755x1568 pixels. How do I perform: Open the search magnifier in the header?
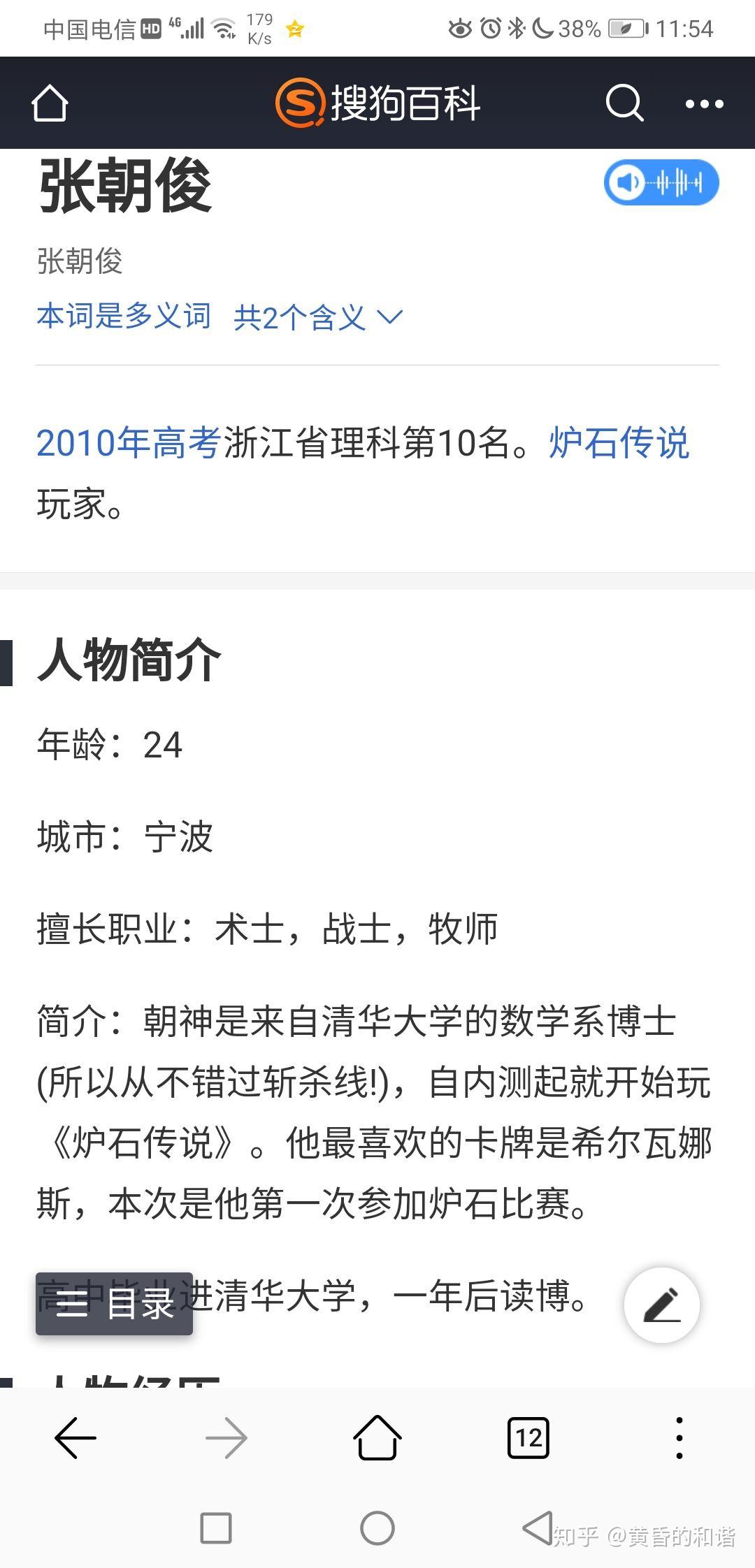click(x=624, y=104)
